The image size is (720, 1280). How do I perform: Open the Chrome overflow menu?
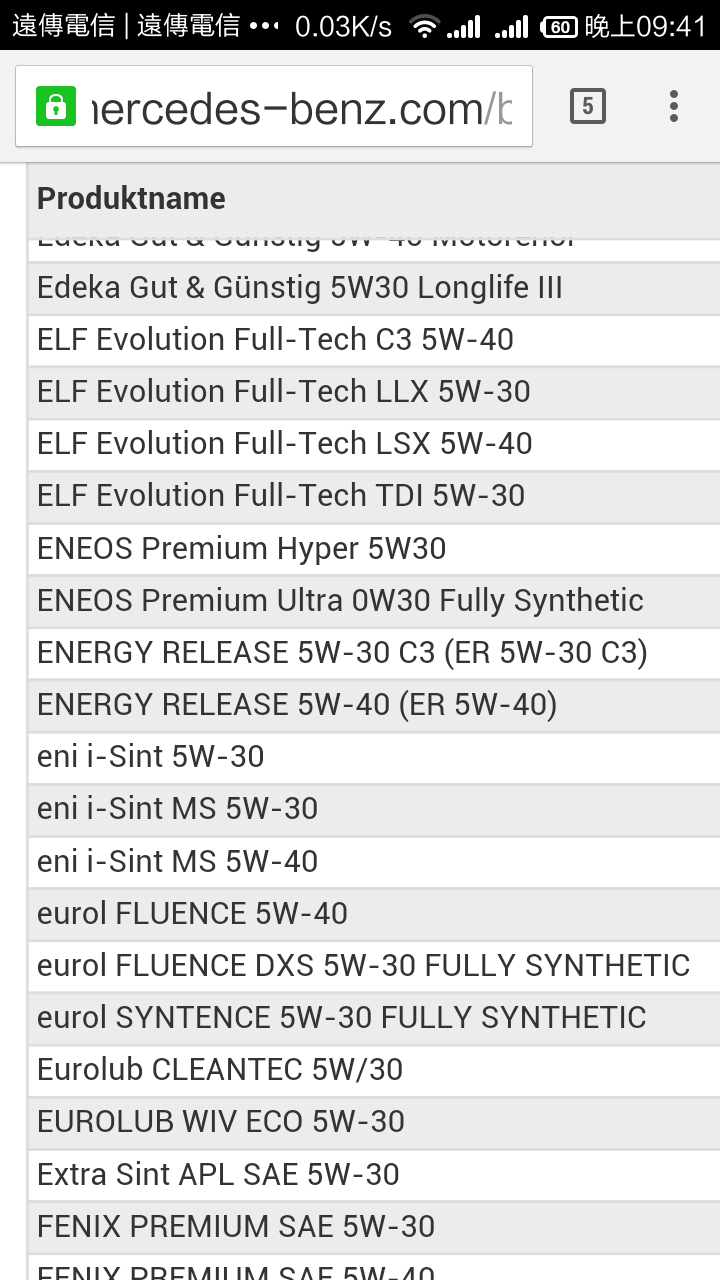click(x=674, y=106)
